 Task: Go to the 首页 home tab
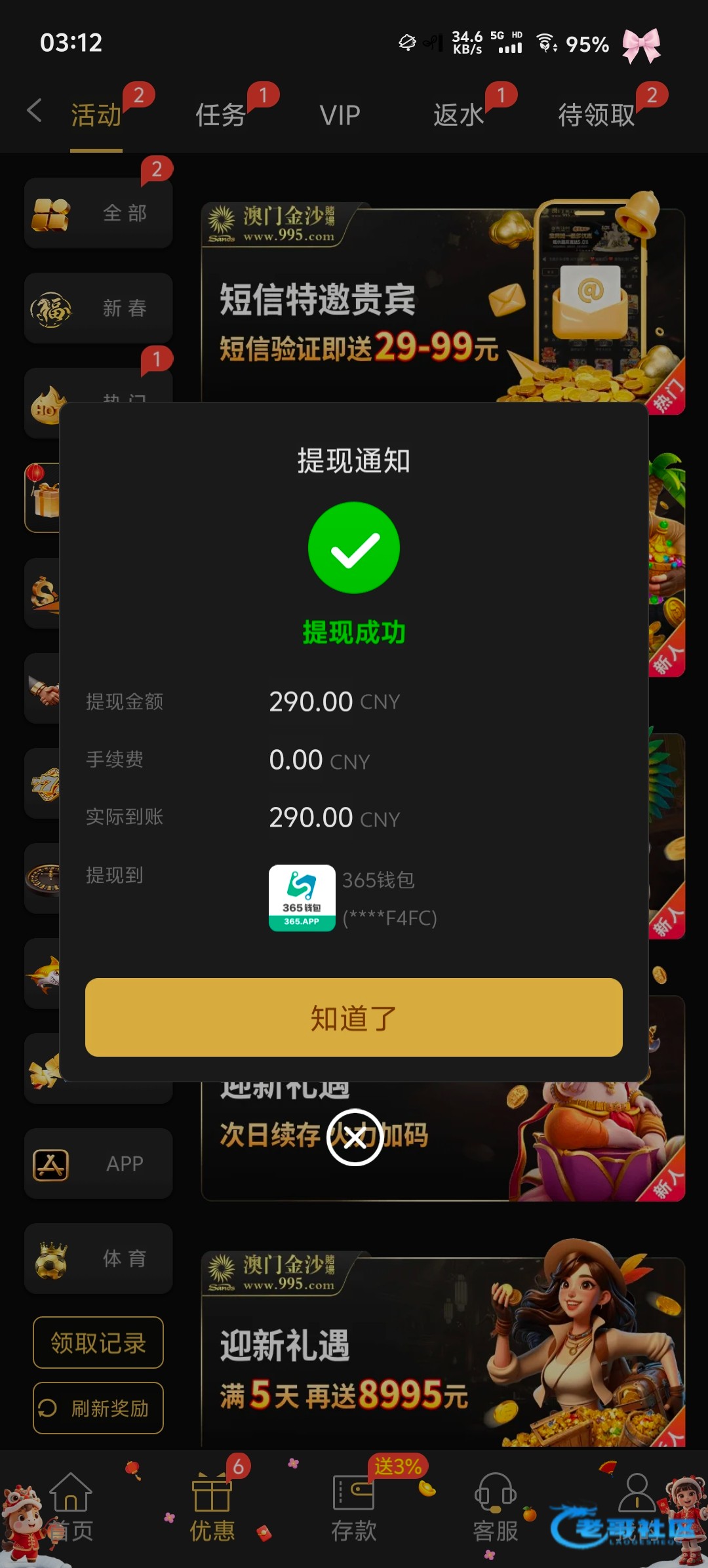[71, 1508]
